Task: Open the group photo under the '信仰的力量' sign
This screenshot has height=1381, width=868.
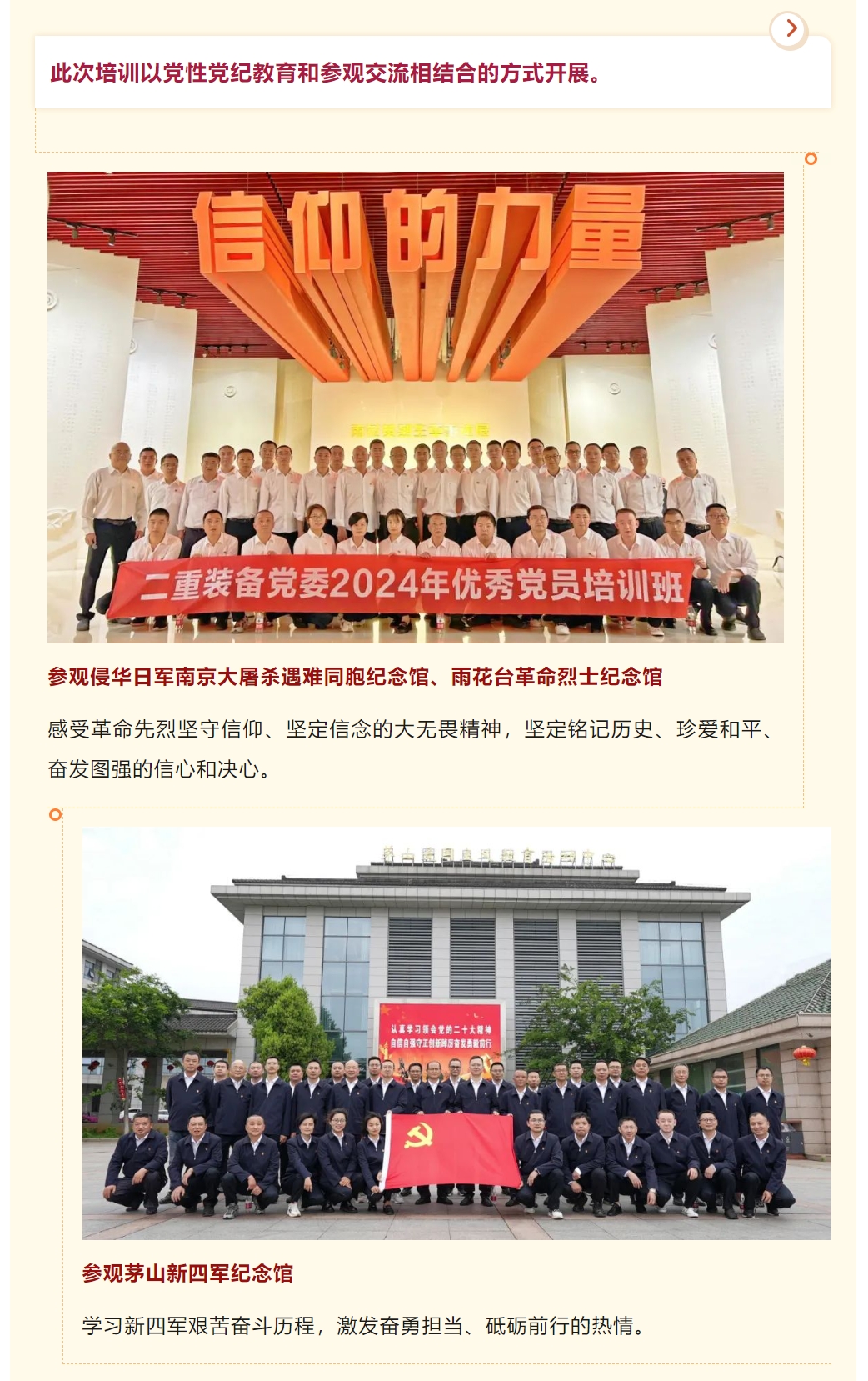Action: coord(415,407)
